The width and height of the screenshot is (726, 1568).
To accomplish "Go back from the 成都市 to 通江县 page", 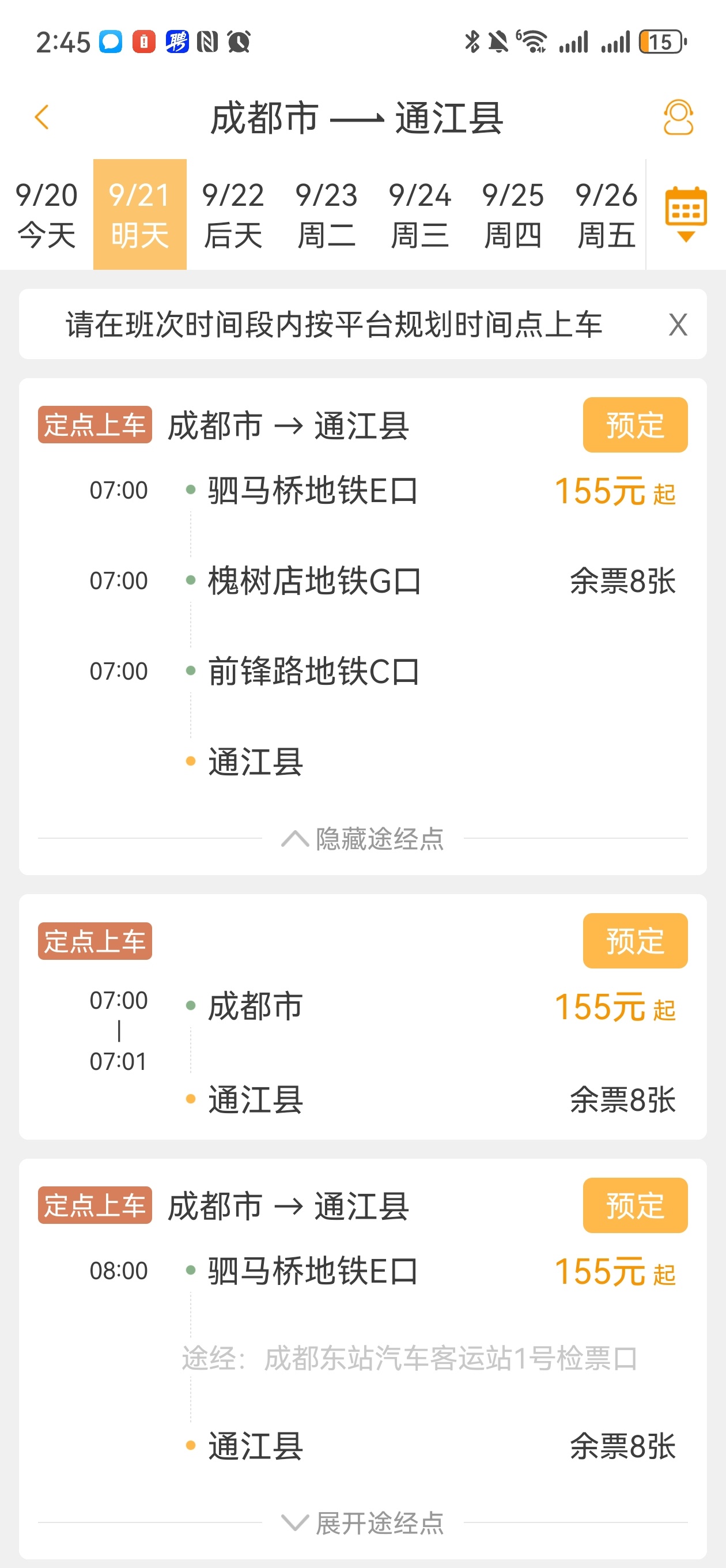I will pos(42,117).
